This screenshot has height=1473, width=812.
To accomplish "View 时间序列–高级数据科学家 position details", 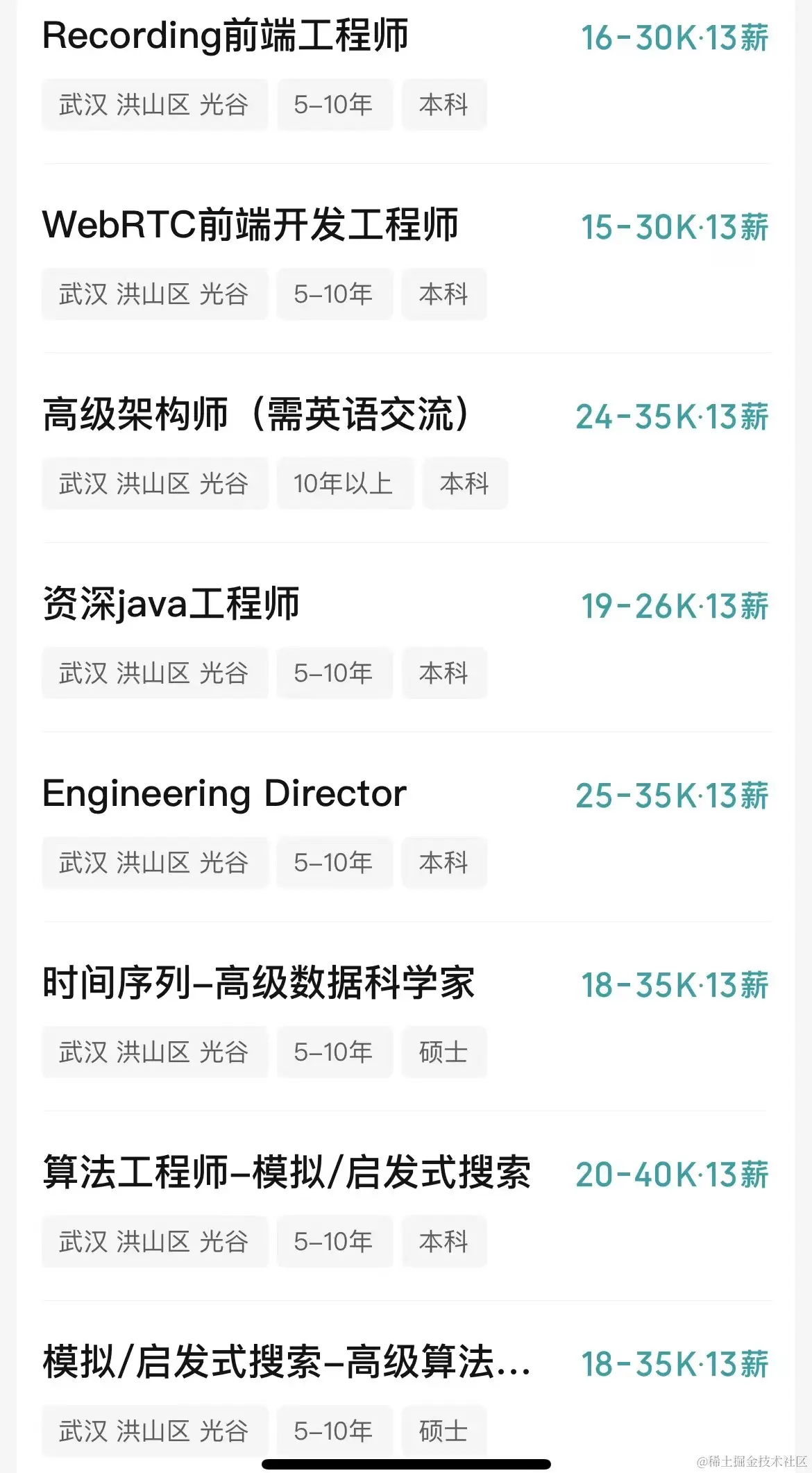I will [259, 984].
